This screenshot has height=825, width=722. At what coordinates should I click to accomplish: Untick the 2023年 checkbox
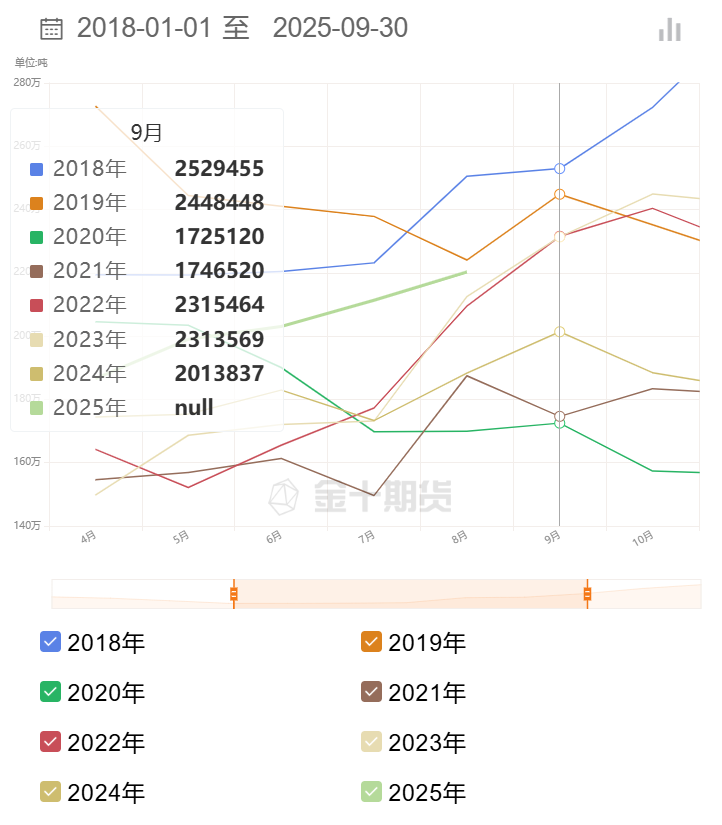tap(371, 742)
